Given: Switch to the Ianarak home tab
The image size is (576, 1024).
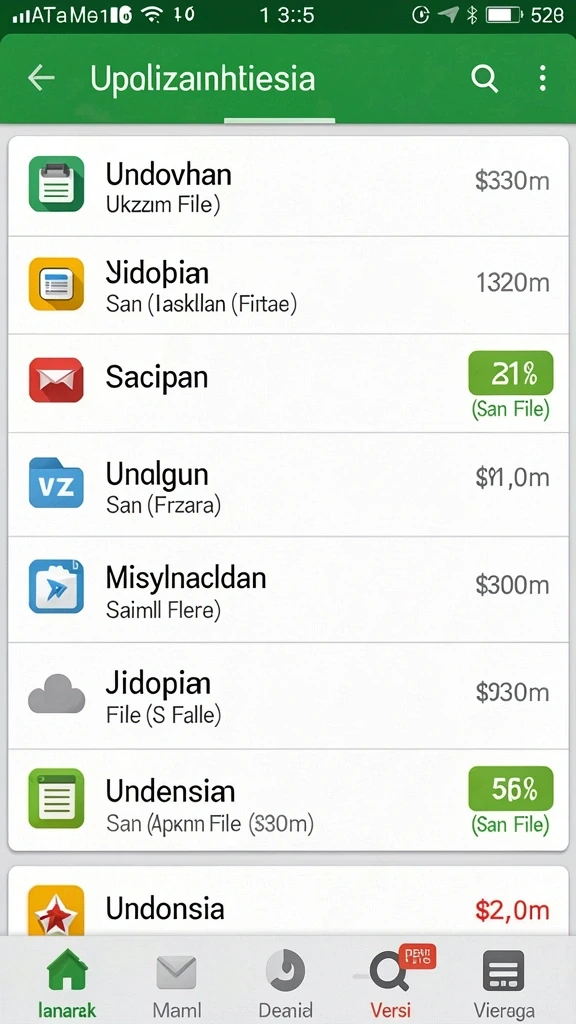Looking at the screenshot, I should click(x=65, y=982).
